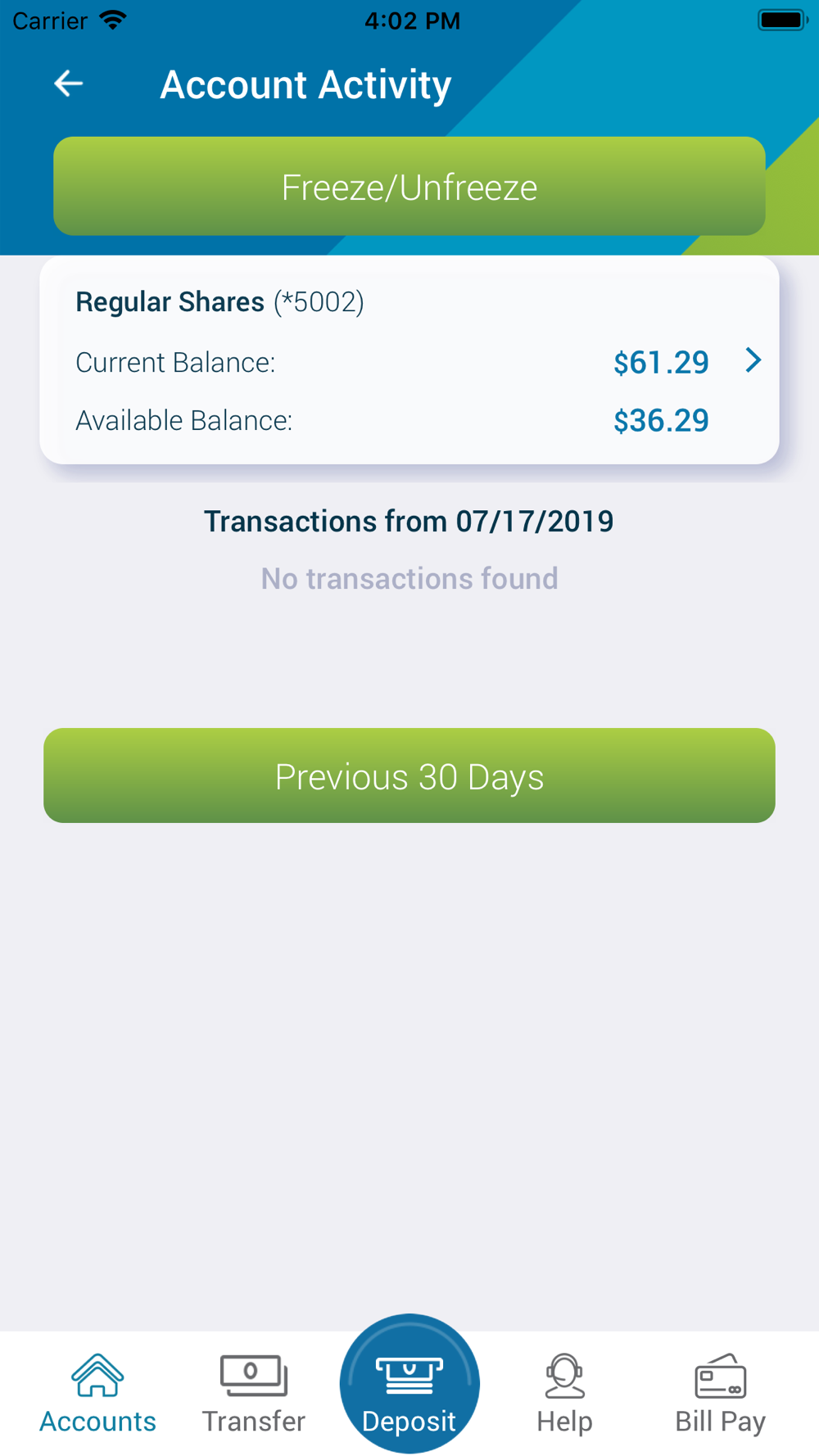Load the Previous 30 Days of transactions
This screenshot has width=819, height=1456.
tap(409, 775)
